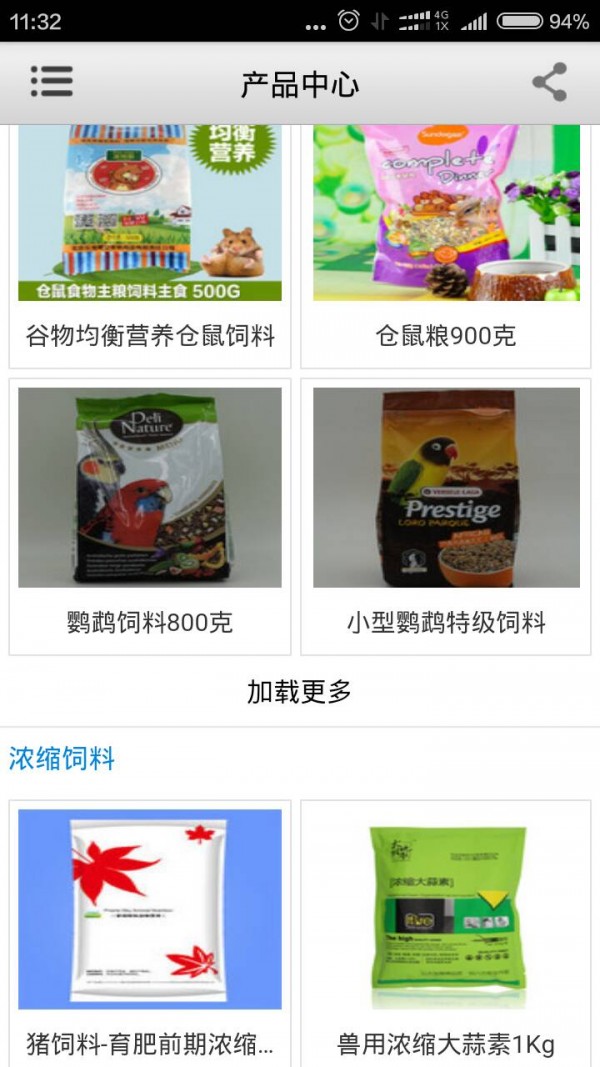Tap 加载更多 to load more products
The image size is (600, 1067).
coord(300,691)
